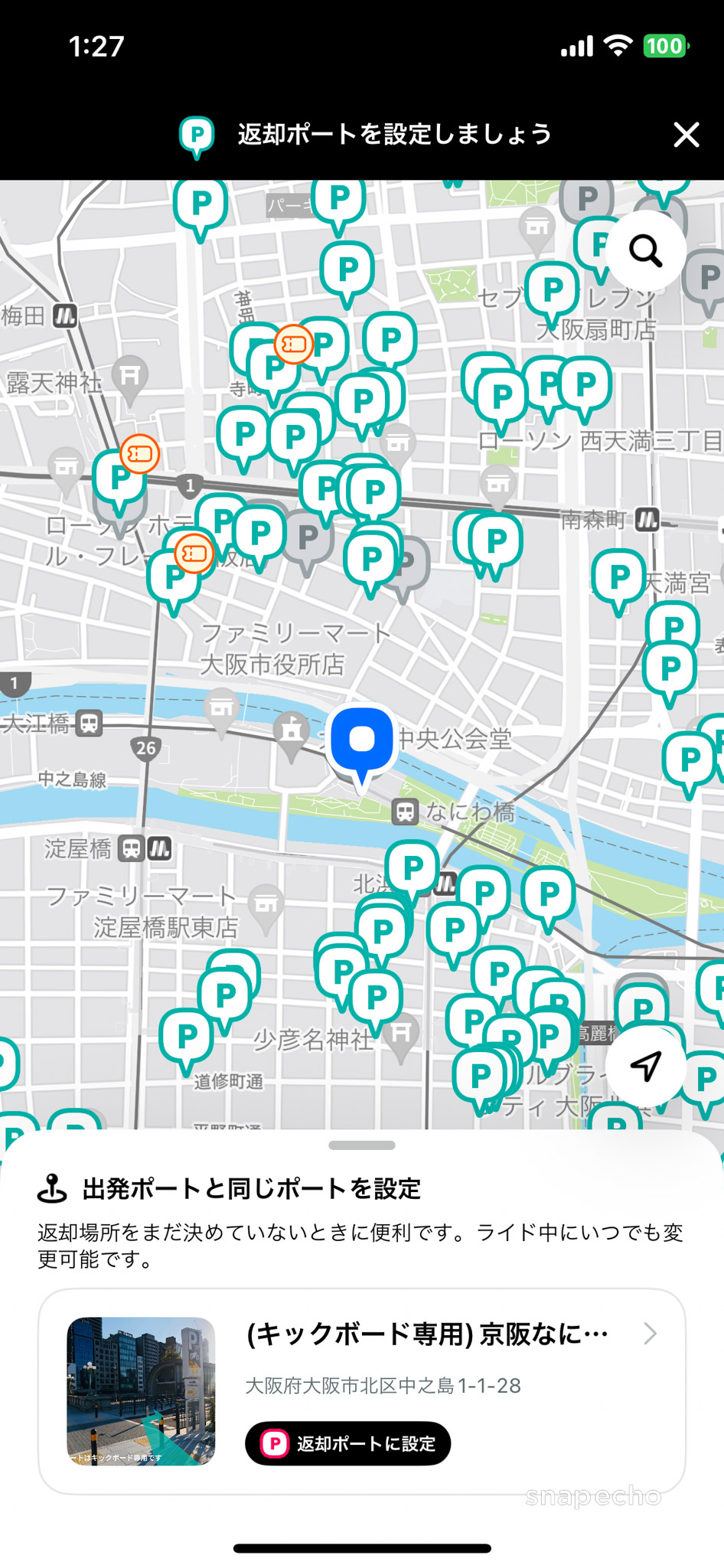The image size is (724, 1568).
Task: Recenter map with the compass arrow icon
Action: click(647, 1067)
